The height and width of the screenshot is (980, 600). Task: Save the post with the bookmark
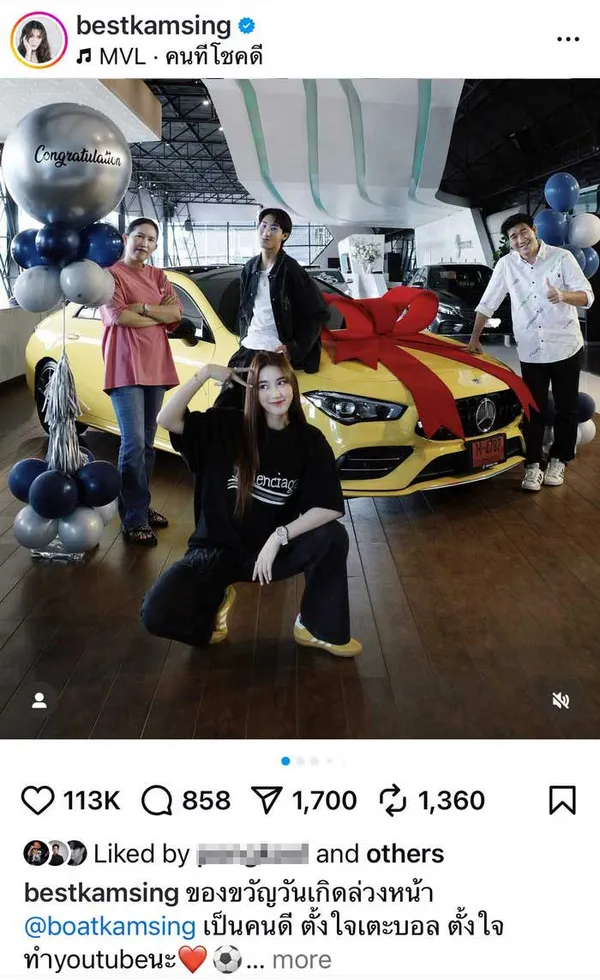[562, 800]
